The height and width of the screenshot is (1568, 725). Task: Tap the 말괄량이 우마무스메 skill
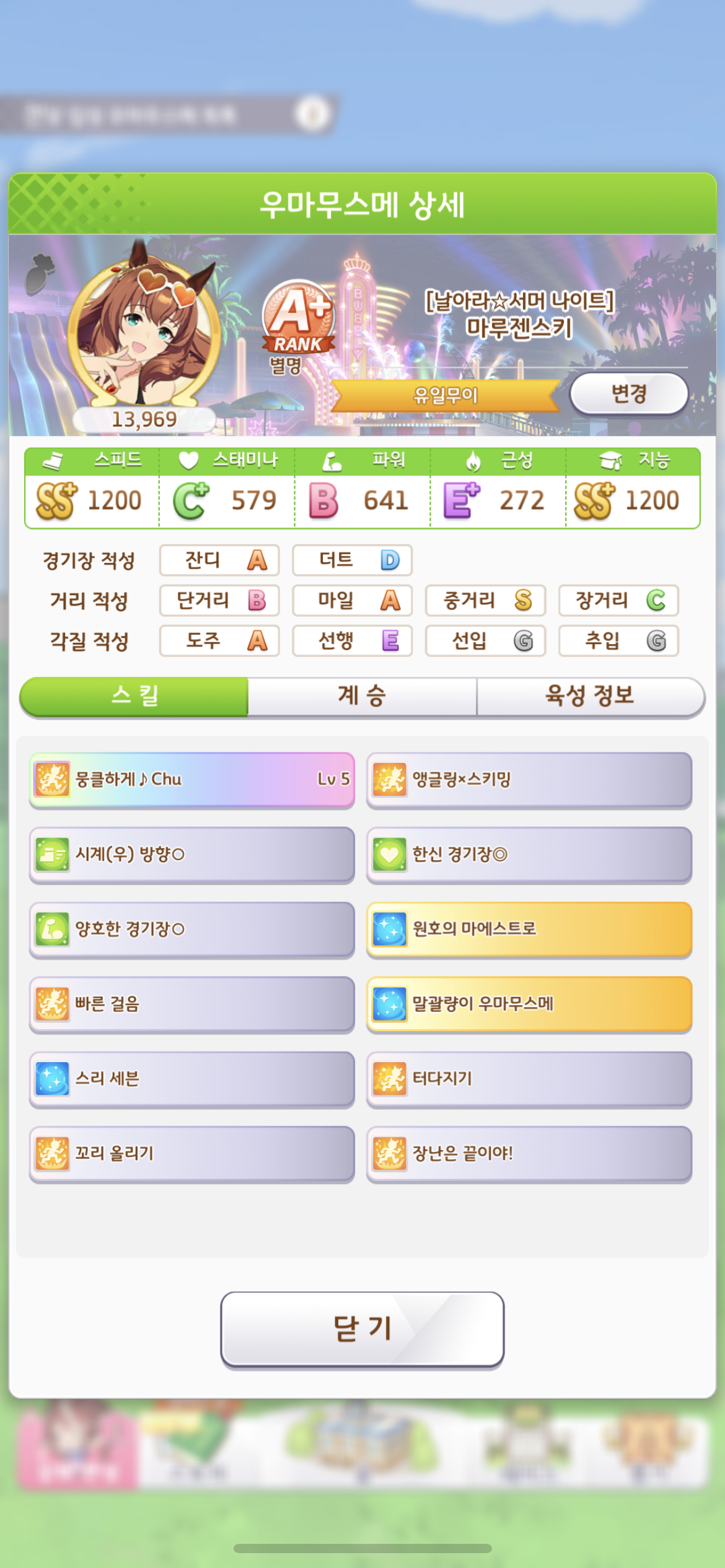coord(529,1004)
